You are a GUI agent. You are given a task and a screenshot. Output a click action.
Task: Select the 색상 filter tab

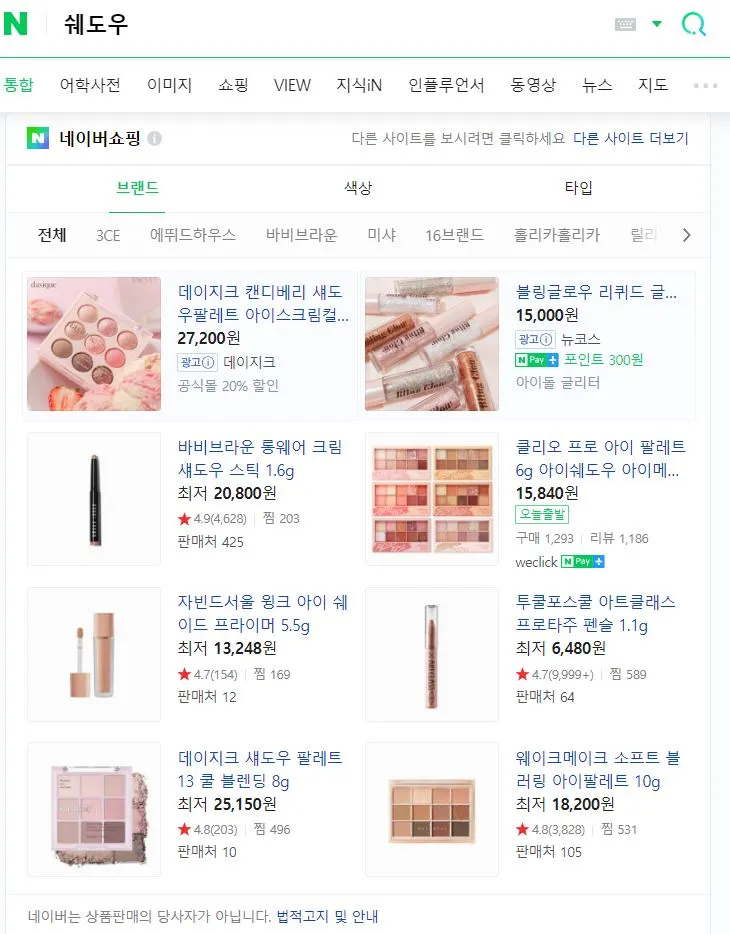[x=358, y=189]
